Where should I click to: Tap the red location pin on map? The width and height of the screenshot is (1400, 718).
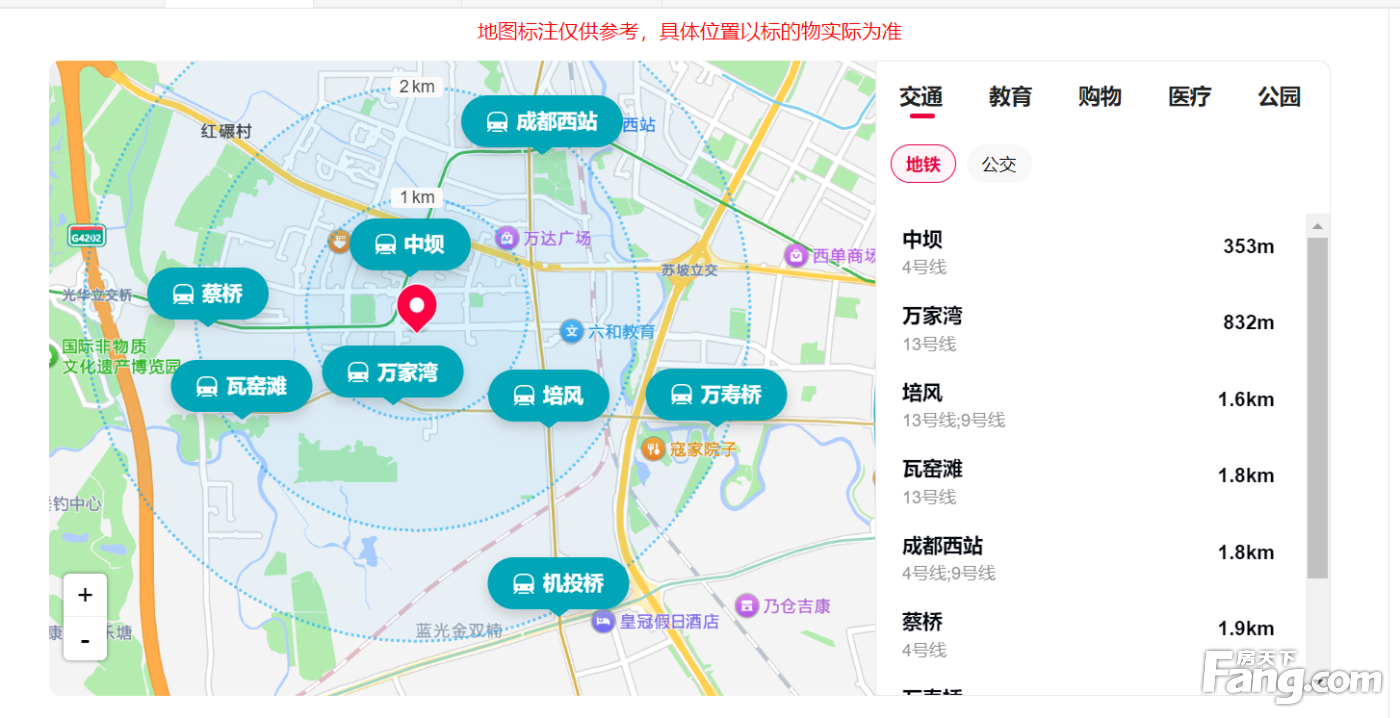pos(417,306)
